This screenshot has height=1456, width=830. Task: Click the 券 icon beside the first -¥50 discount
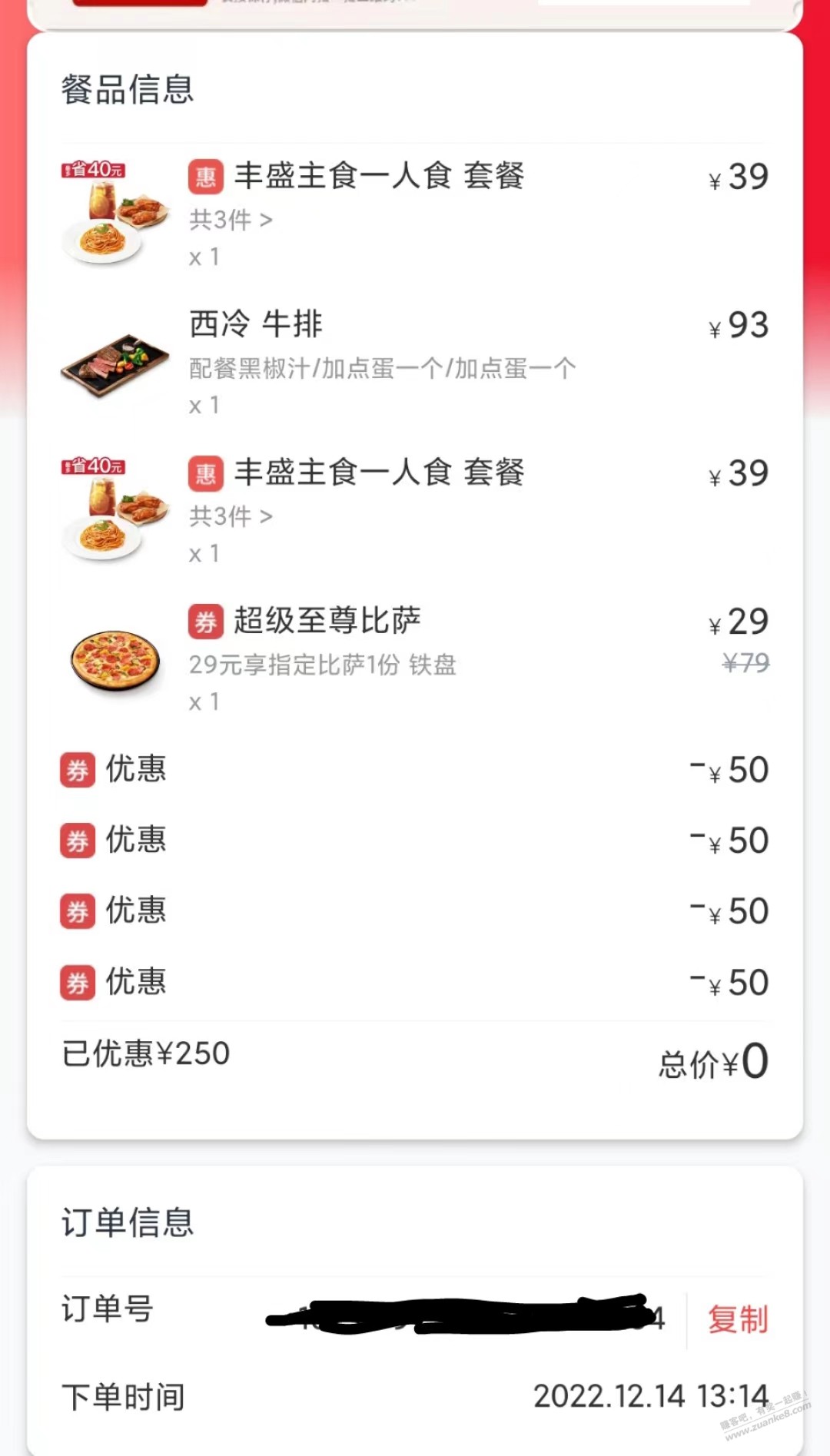tap(76, 769)
